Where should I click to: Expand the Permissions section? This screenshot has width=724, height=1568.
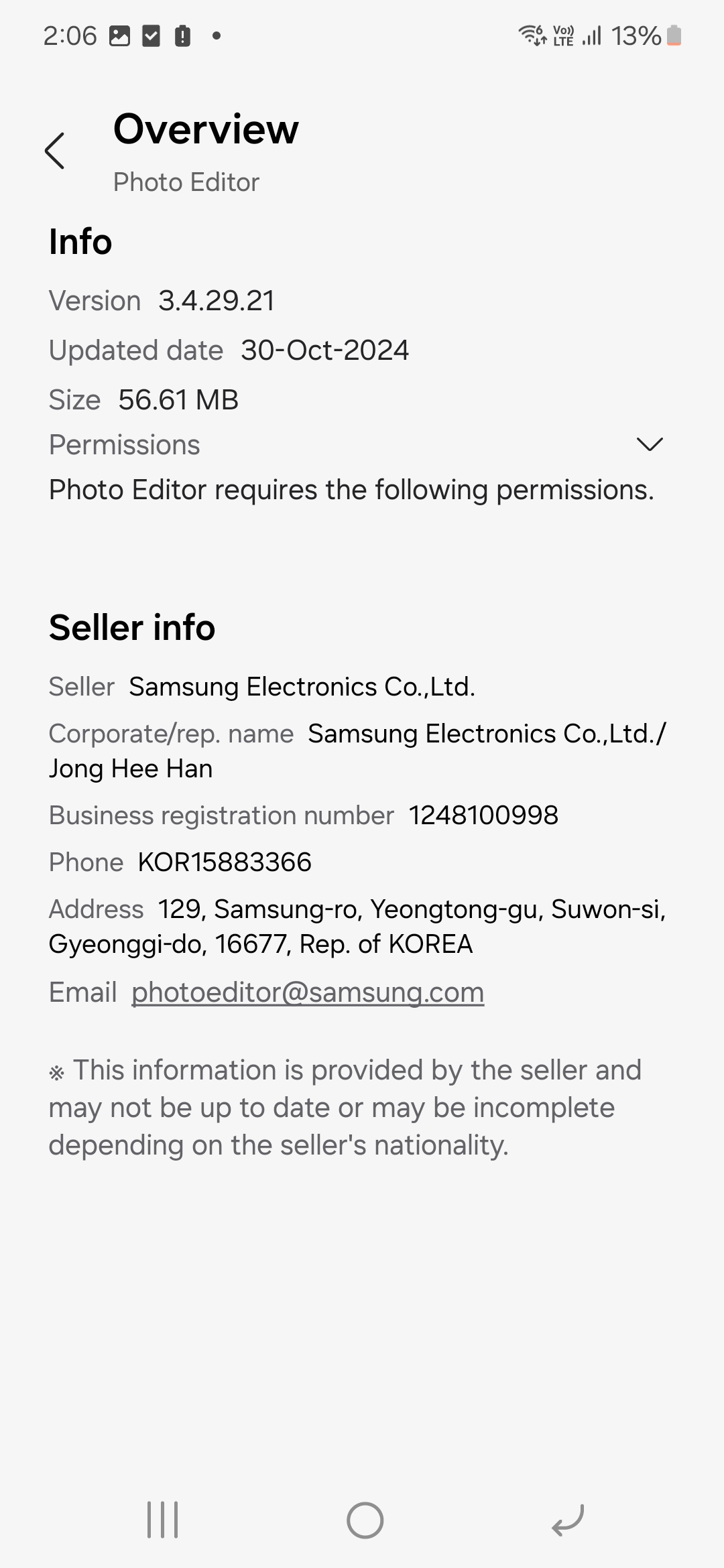tap(649, 444)
